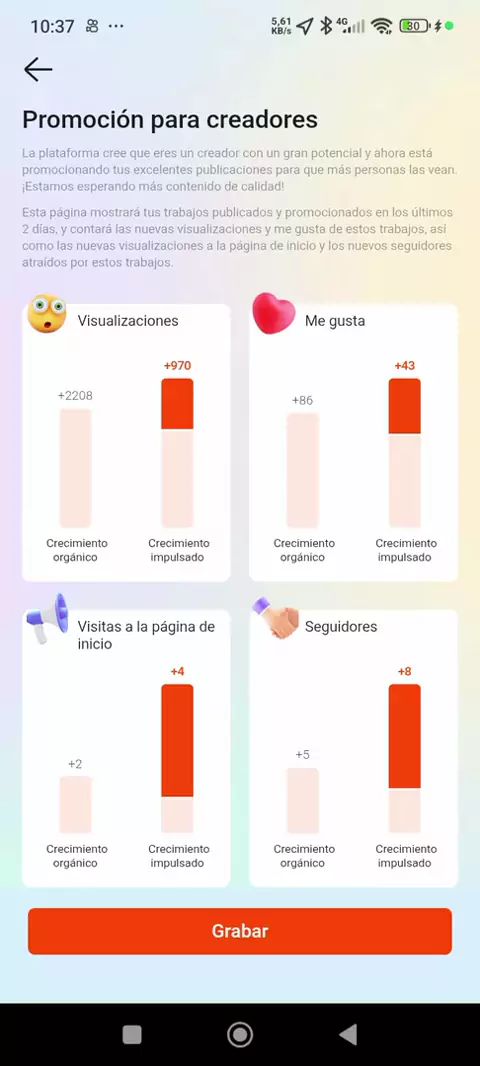
Task: Open recent apps with square button
Action: click(132, 1035)
